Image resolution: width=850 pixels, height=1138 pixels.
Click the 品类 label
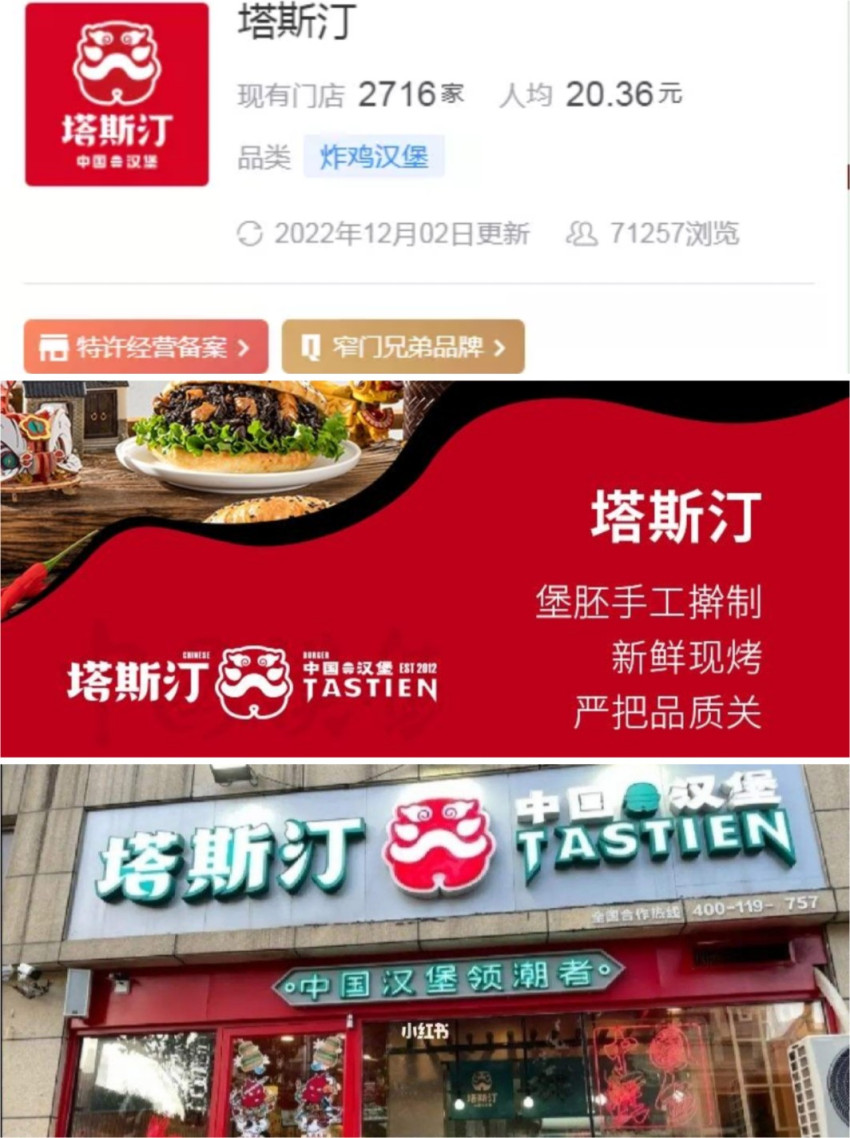point(267,158)
